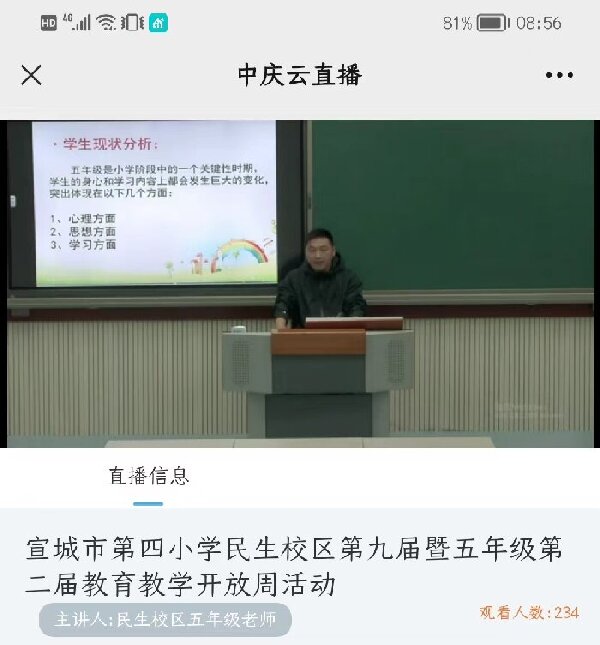Open the three-dot overflow menu
This screenshot has width=600, height=645.
coord(559,75)
